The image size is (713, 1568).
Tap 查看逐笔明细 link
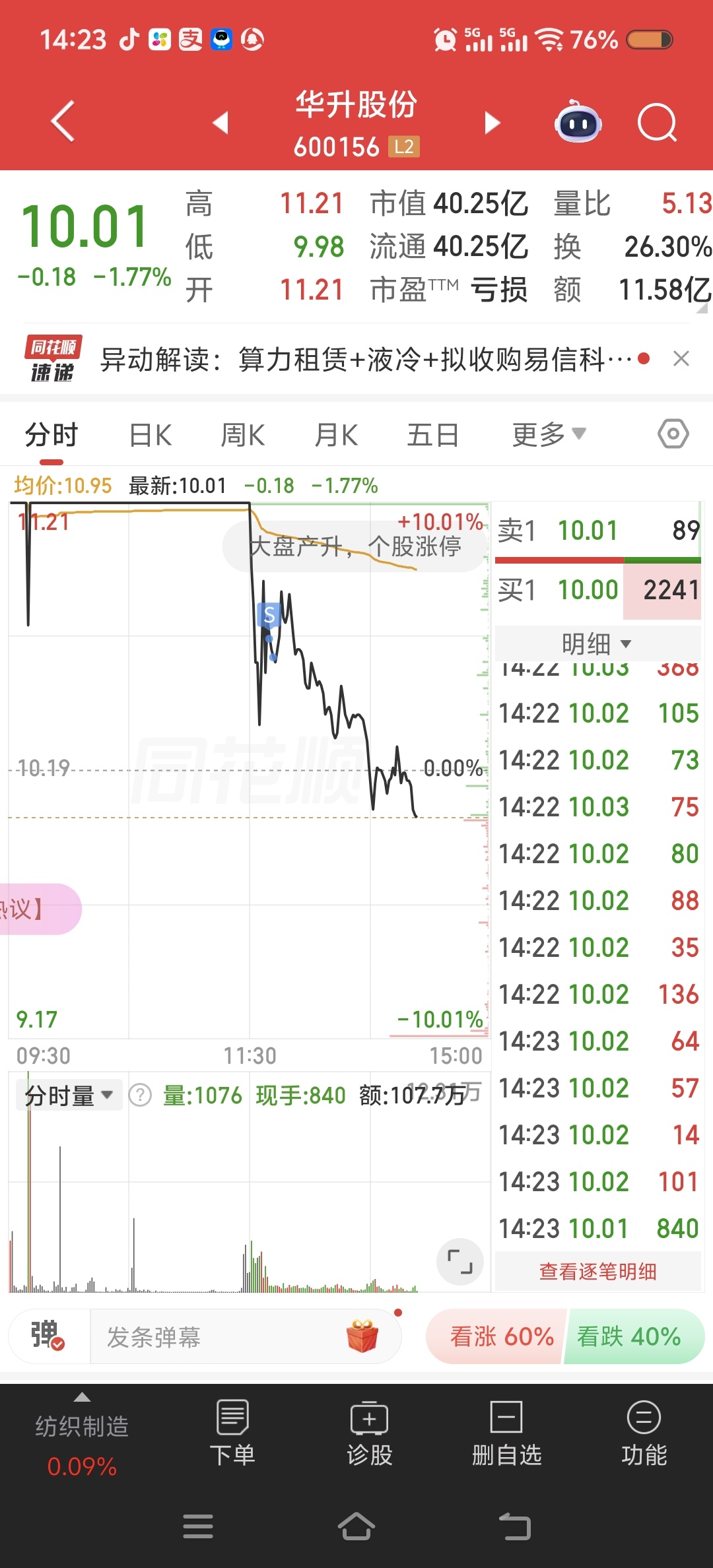597,1272
